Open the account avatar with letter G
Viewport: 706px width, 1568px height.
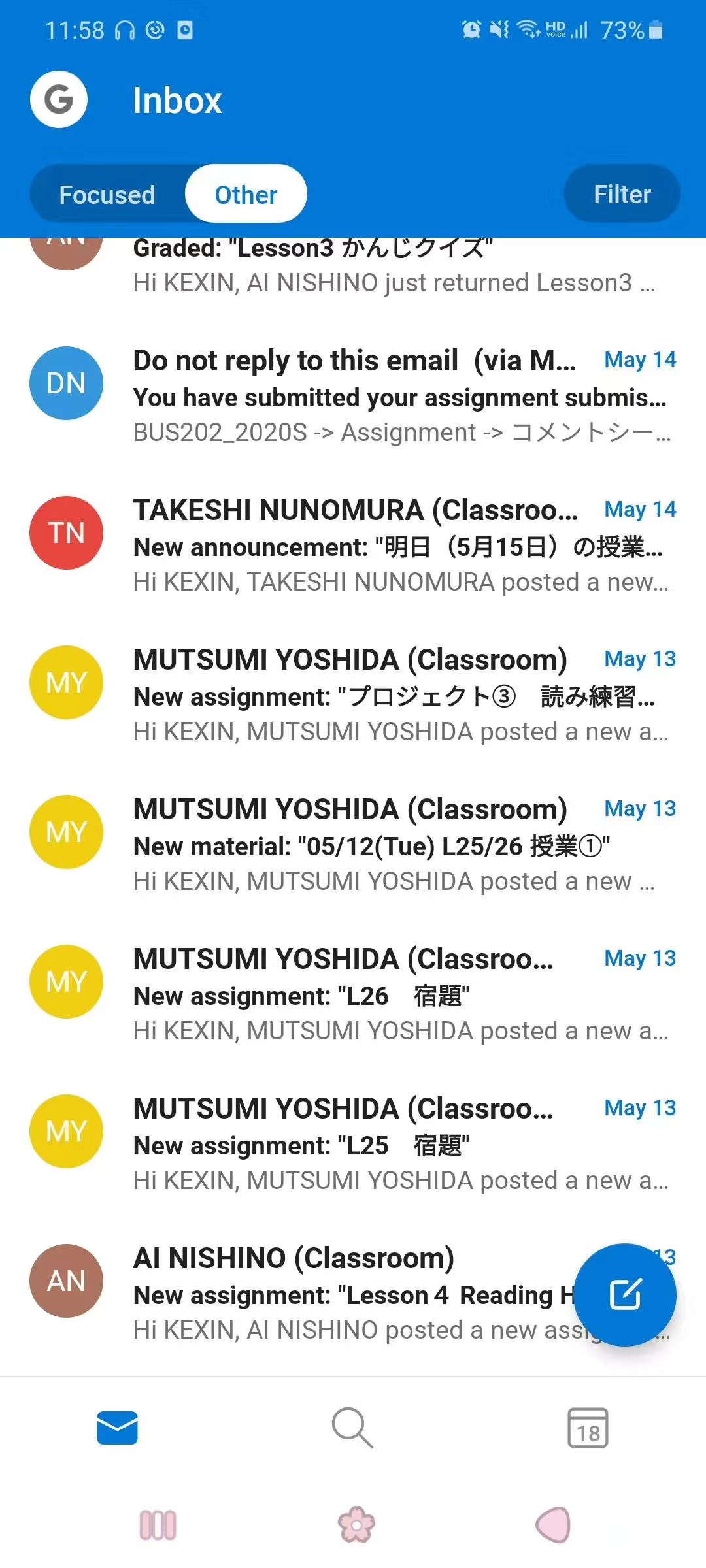coord(59,99)
